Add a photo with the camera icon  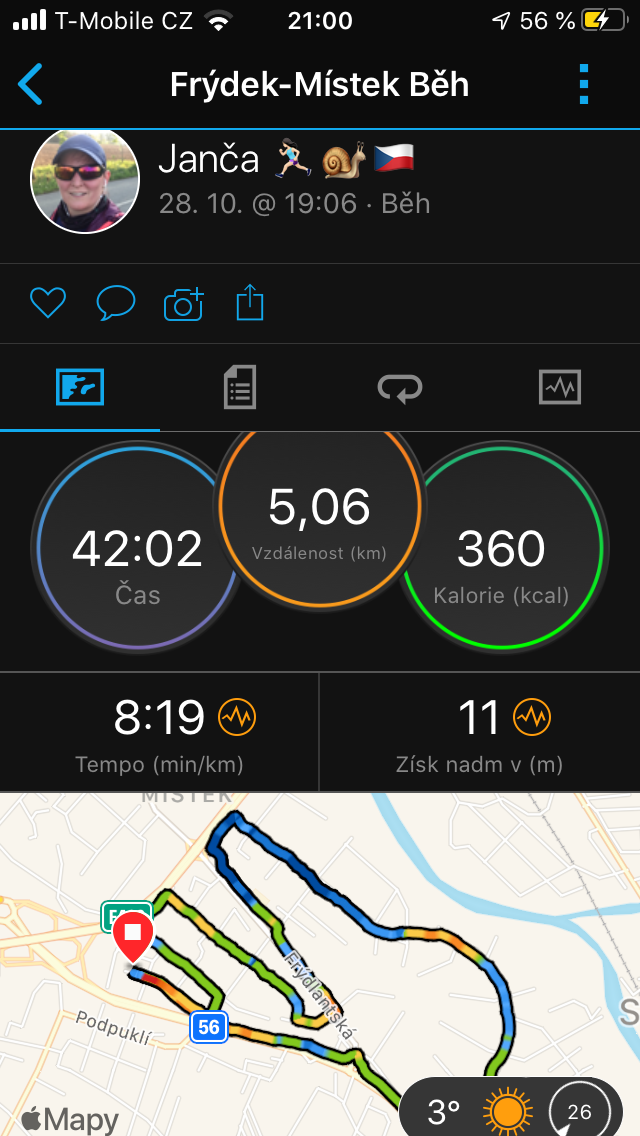(183, 304)
